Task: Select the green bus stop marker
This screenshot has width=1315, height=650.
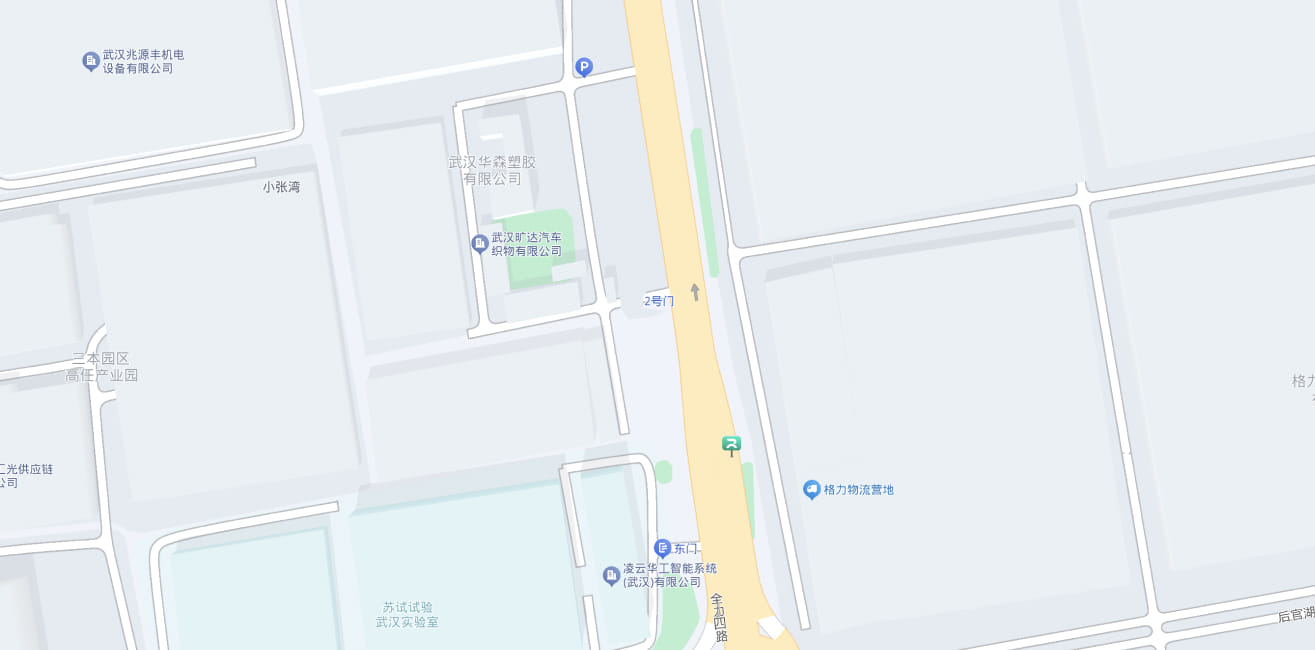Action: [x=731, y=445]
